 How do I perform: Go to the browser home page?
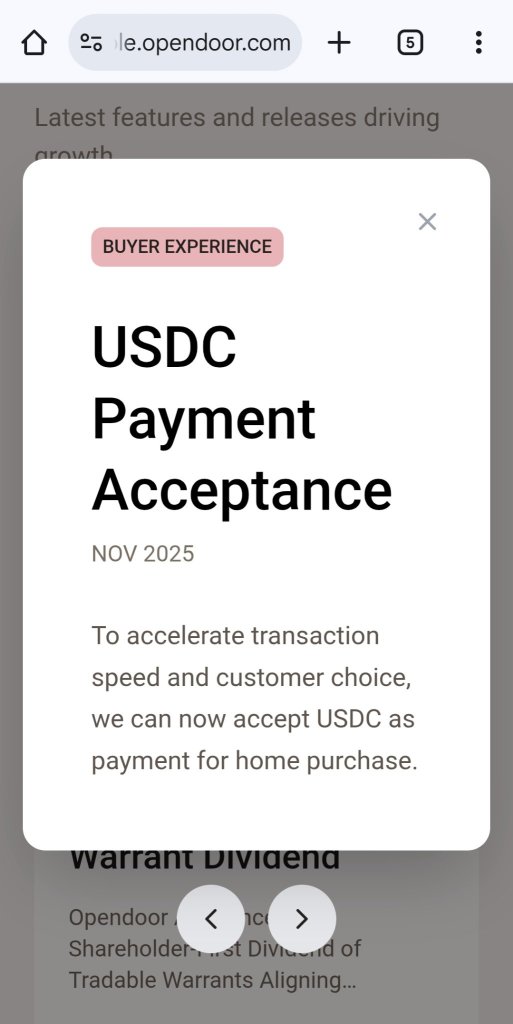tap(34, 43)
